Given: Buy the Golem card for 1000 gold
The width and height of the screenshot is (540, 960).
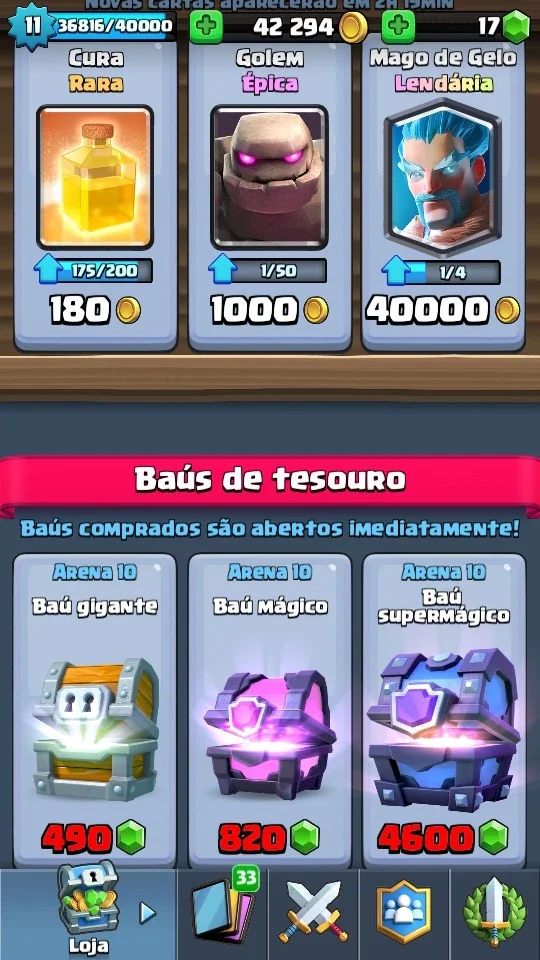Looking at the screenshot, I should [x=269, y=192].
